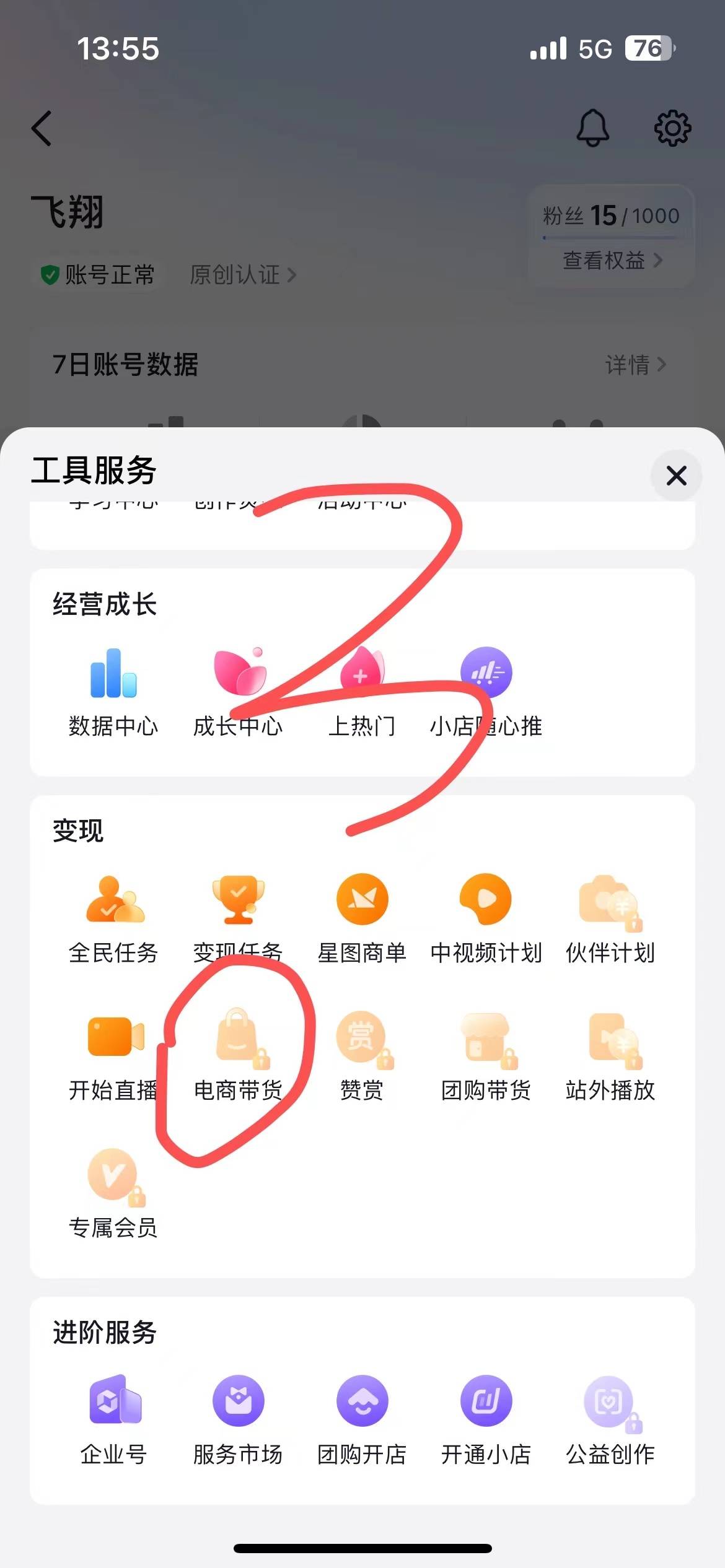Open 变现任务
The width and height of the screenshot is (725, 1568).
click(238, 901)
